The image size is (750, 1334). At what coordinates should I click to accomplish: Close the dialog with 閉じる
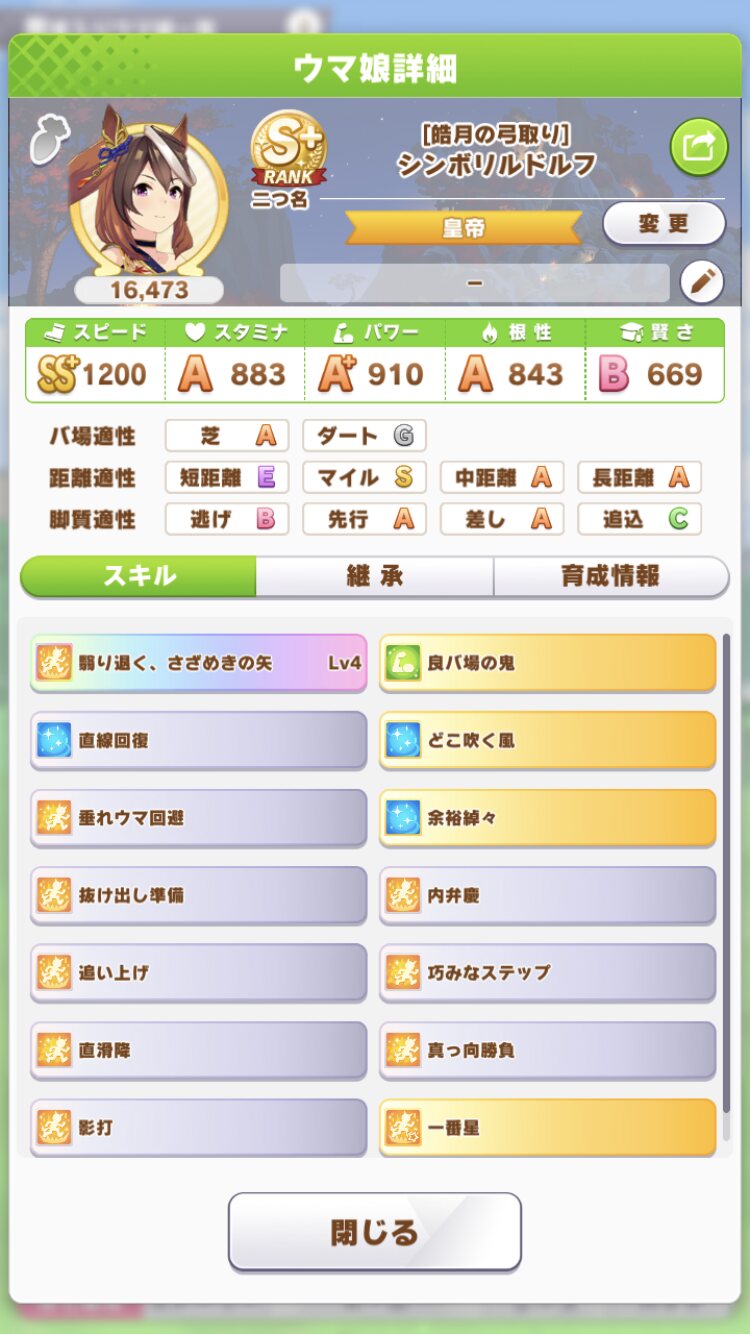tap(375, 1232)
